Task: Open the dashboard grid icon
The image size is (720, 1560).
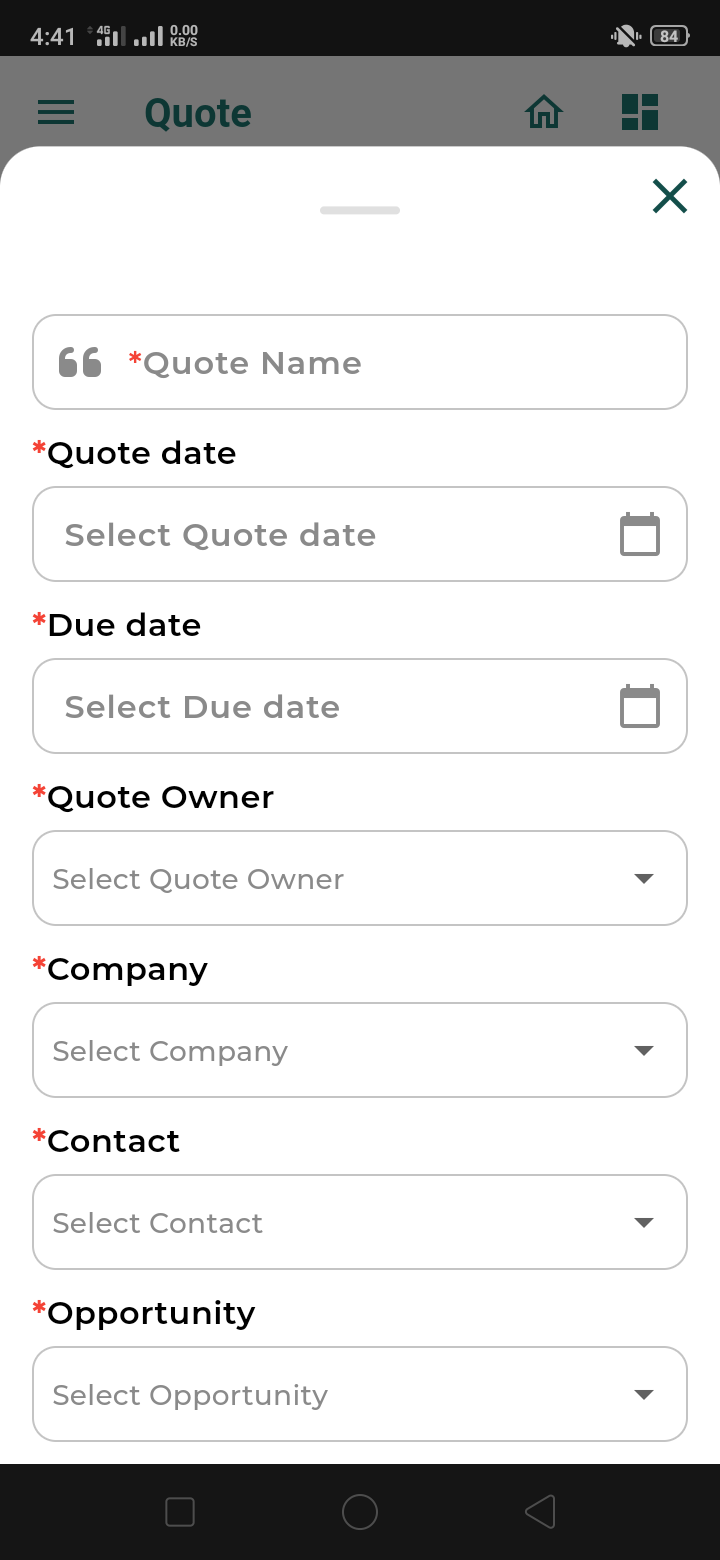Action: coord(639,112)
